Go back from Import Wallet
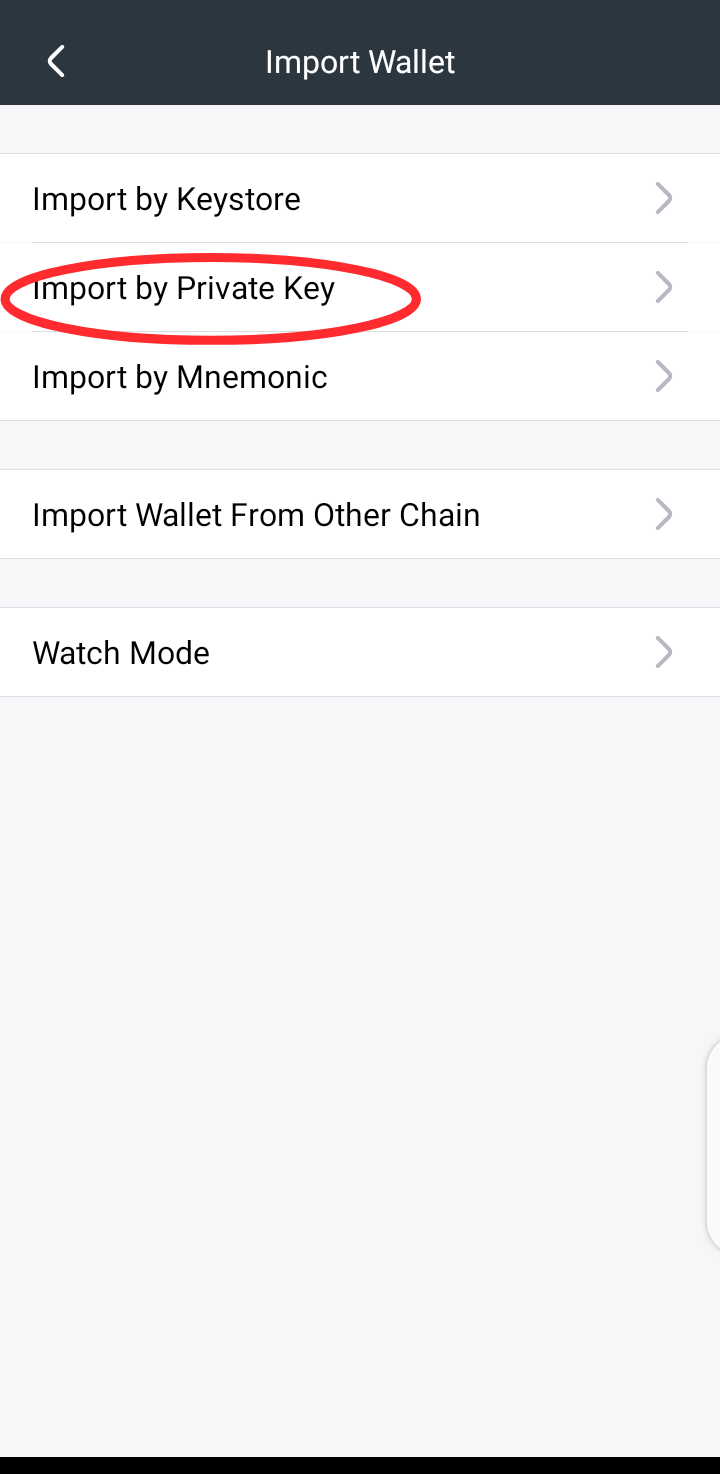The image size is (720, 1474). coord(56,61)
